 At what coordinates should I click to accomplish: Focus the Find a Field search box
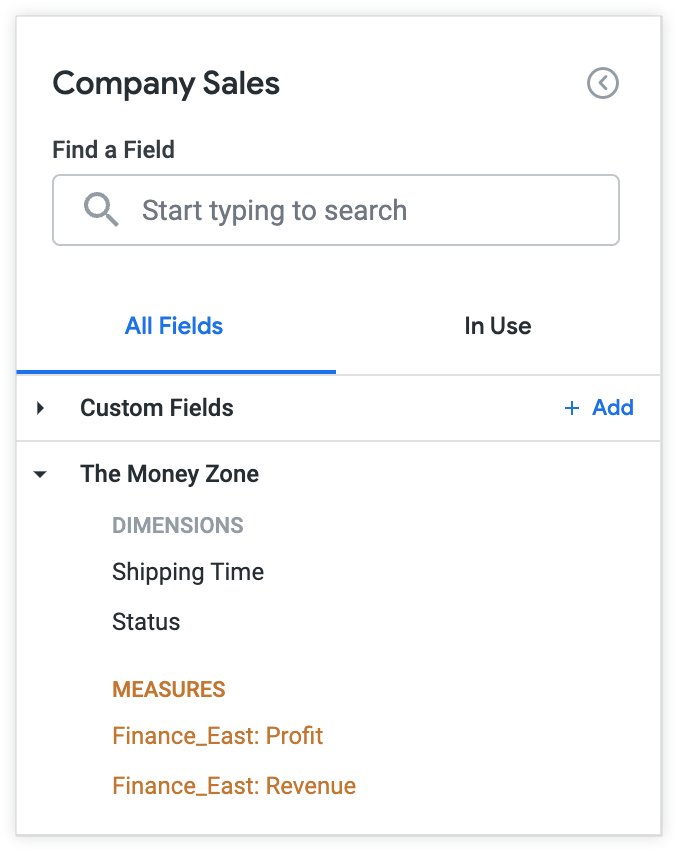(x=336, y=210)
